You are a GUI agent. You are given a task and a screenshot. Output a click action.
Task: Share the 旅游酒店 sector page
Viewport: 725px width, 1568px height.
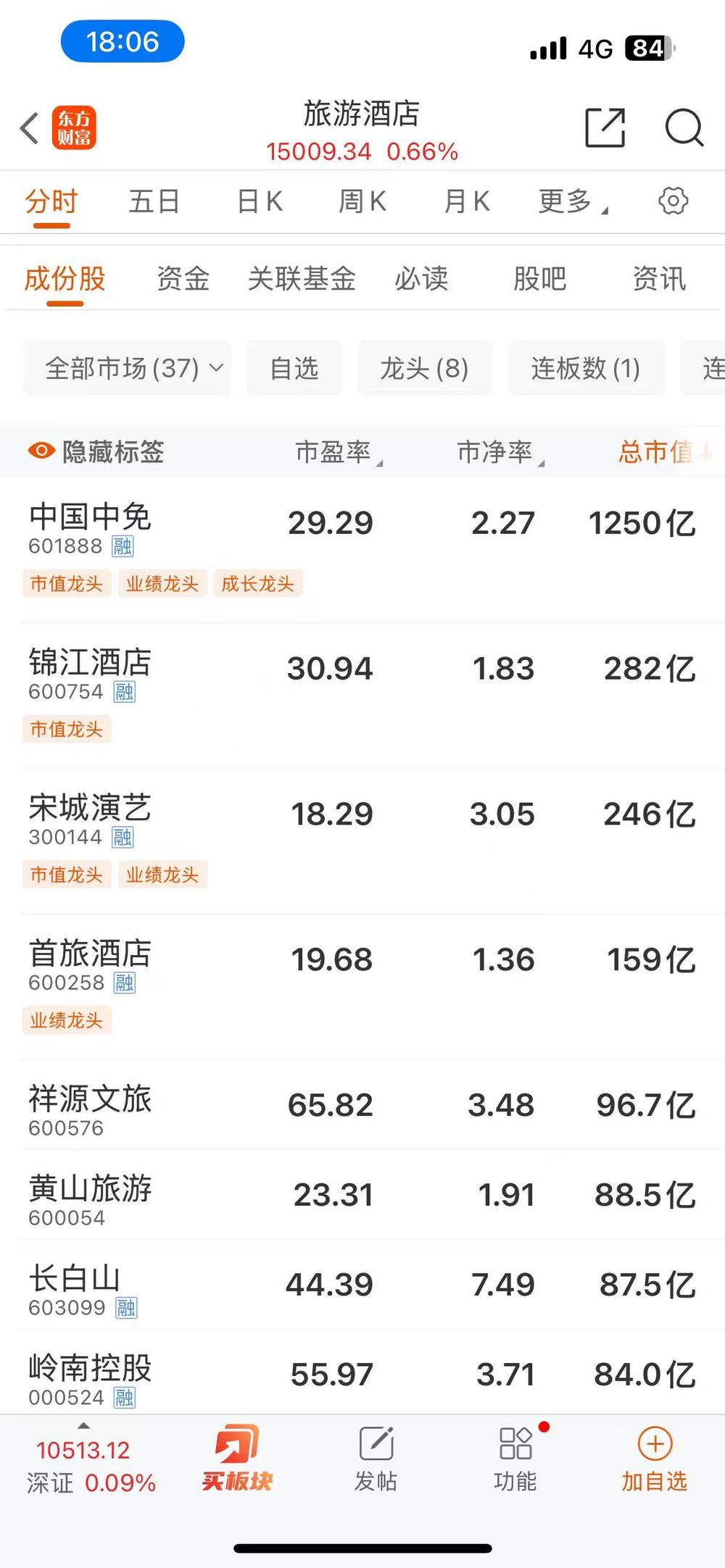605,128
